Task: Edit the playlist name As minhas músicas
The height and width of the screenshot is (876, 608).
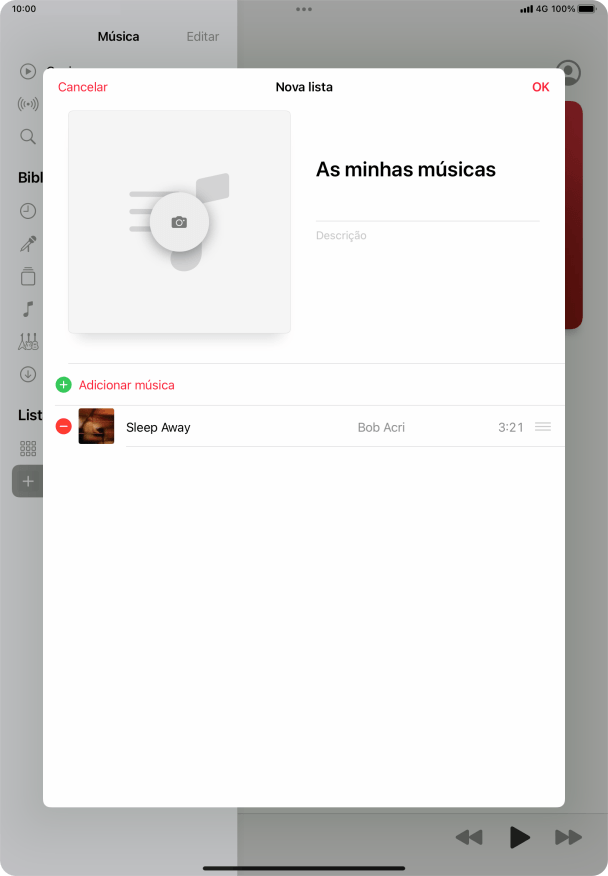Action: click(406, 170)
